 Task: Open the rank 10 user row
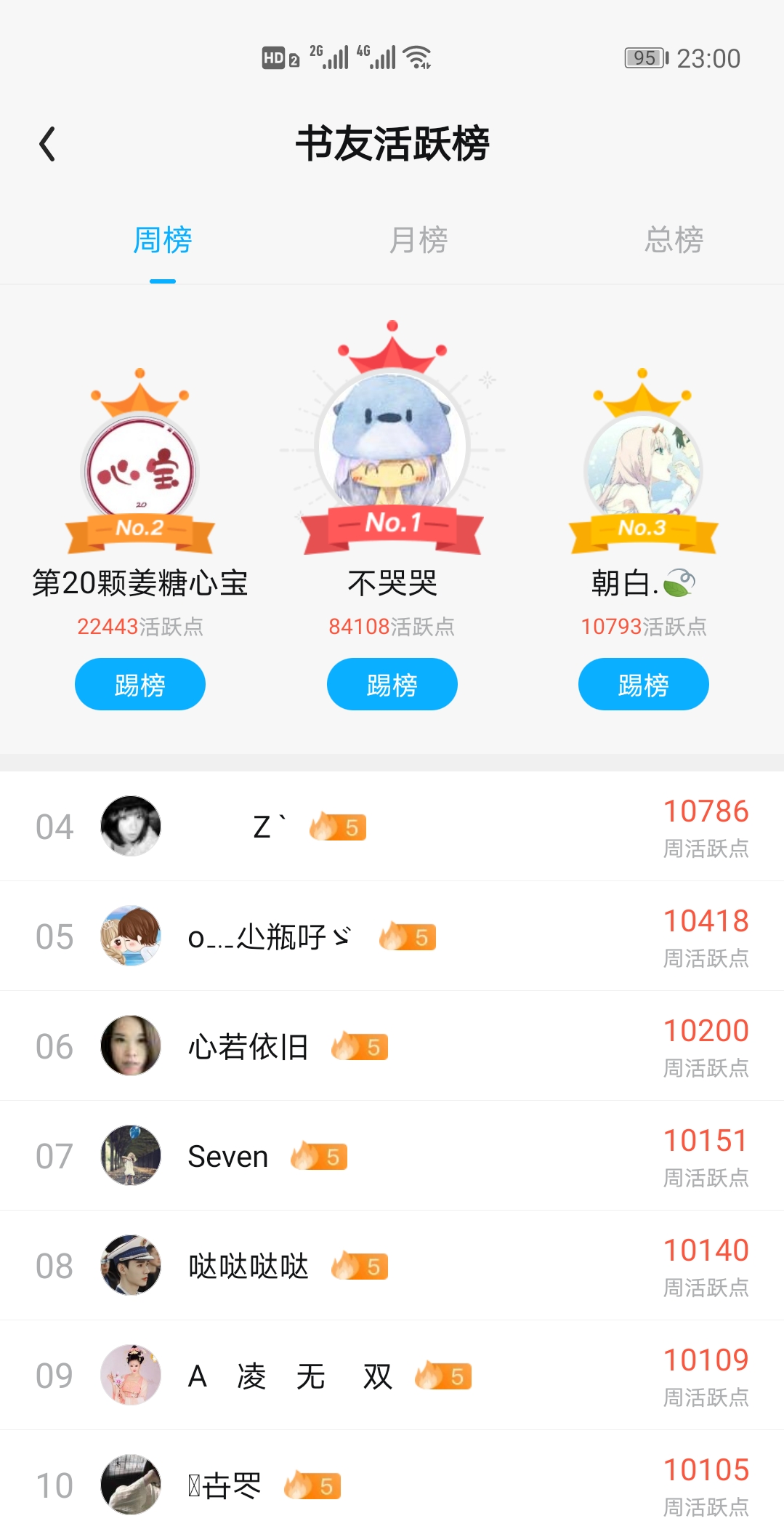[392, 1485]
